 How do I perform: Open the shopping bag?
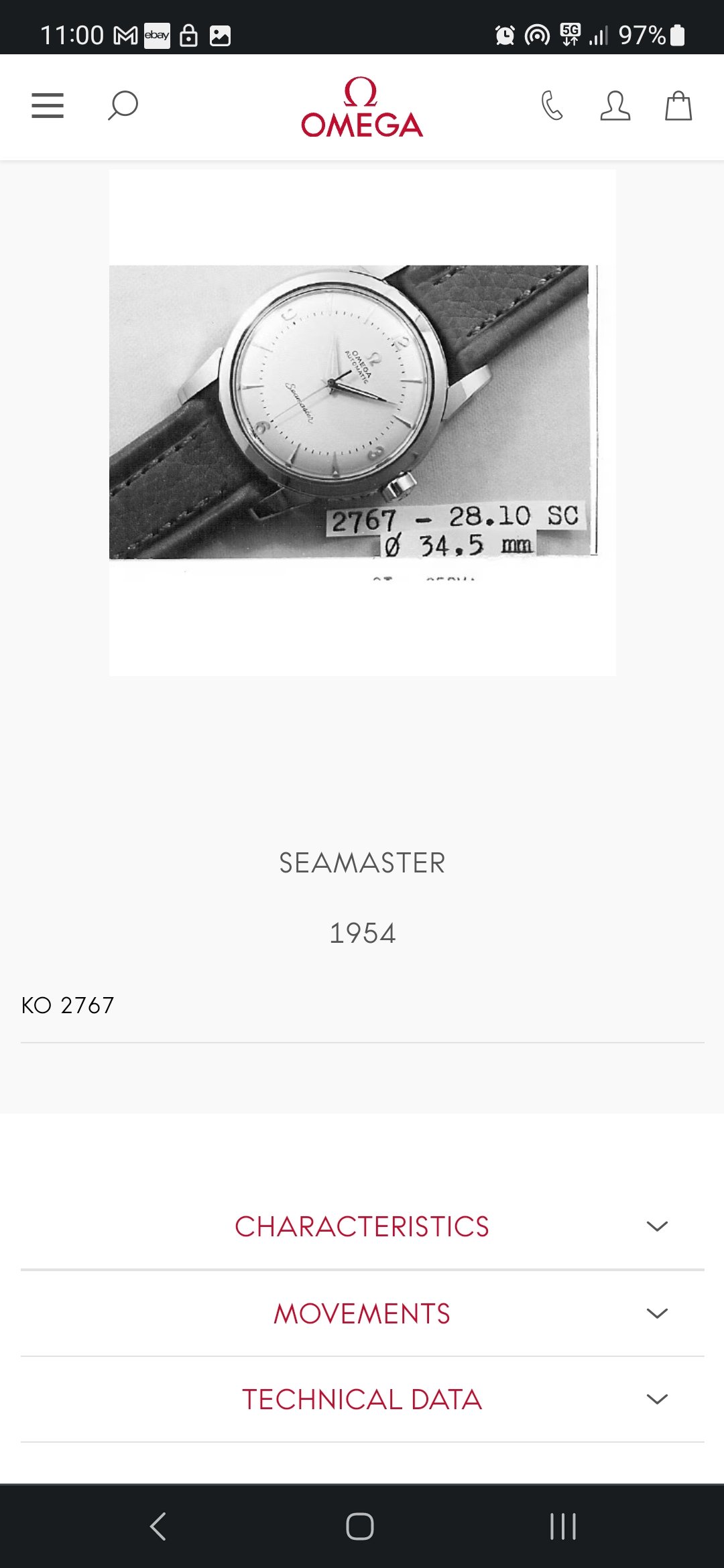tap(678, 106)
